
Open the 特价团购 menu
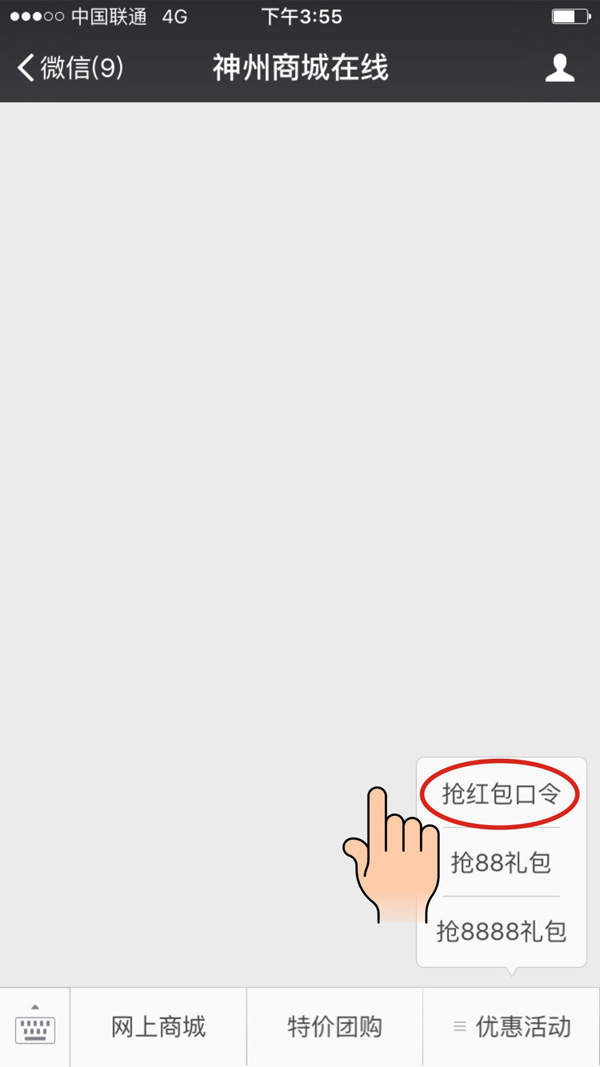pyautogui.click(x=334, y=1027)
